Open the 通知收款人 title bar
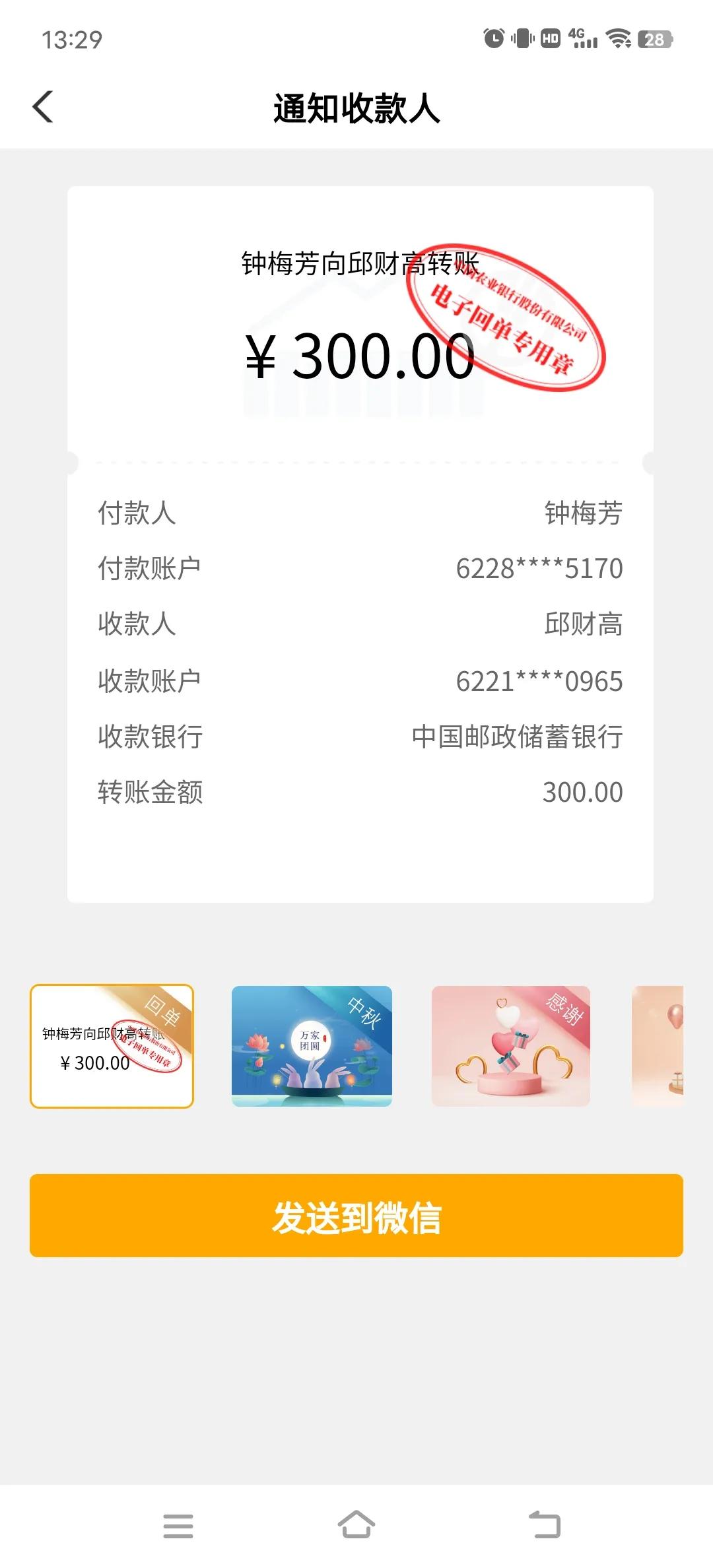 [356, 108]
